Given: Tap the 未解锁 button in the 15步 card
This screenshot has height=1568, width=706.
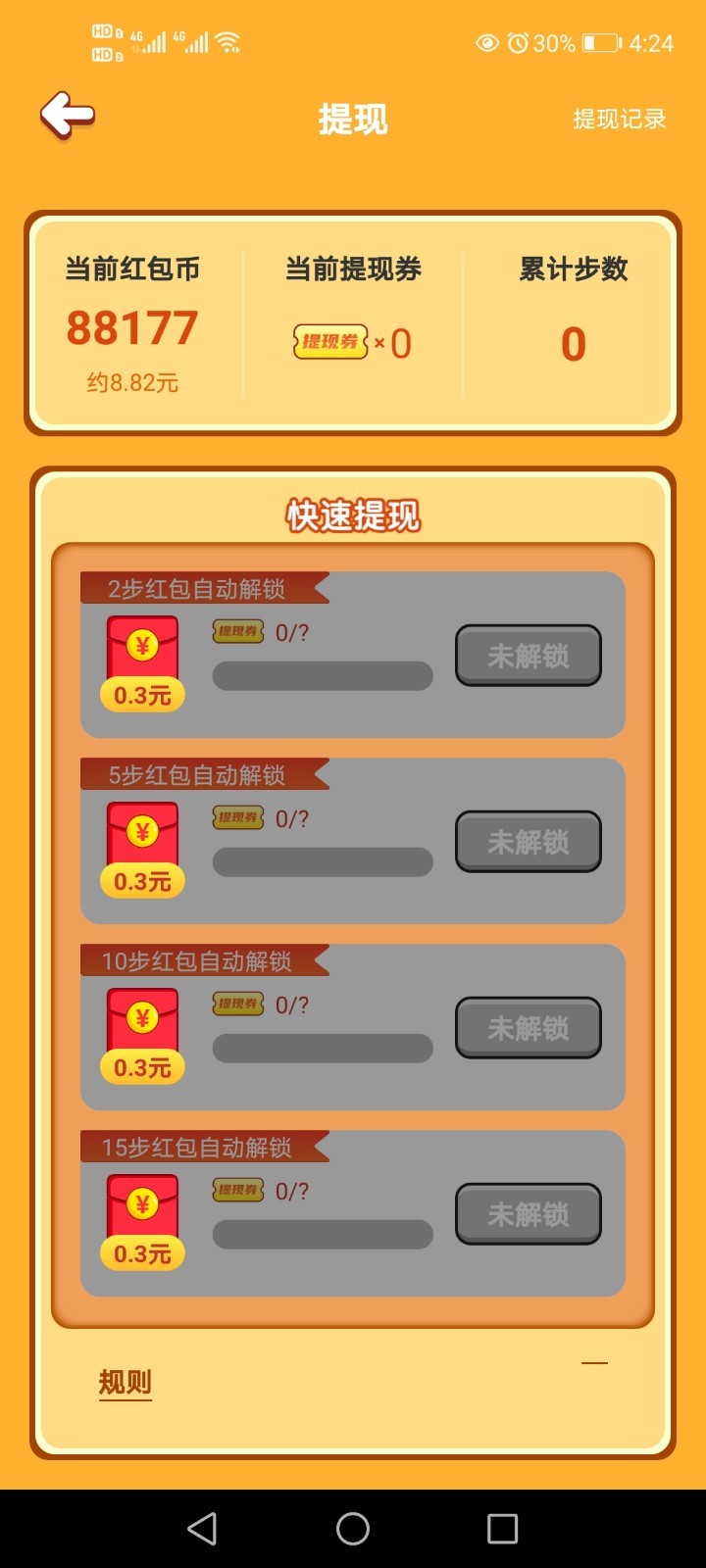Looking at the screenshot, I should pyautogui.click(x=528, y=1213).
